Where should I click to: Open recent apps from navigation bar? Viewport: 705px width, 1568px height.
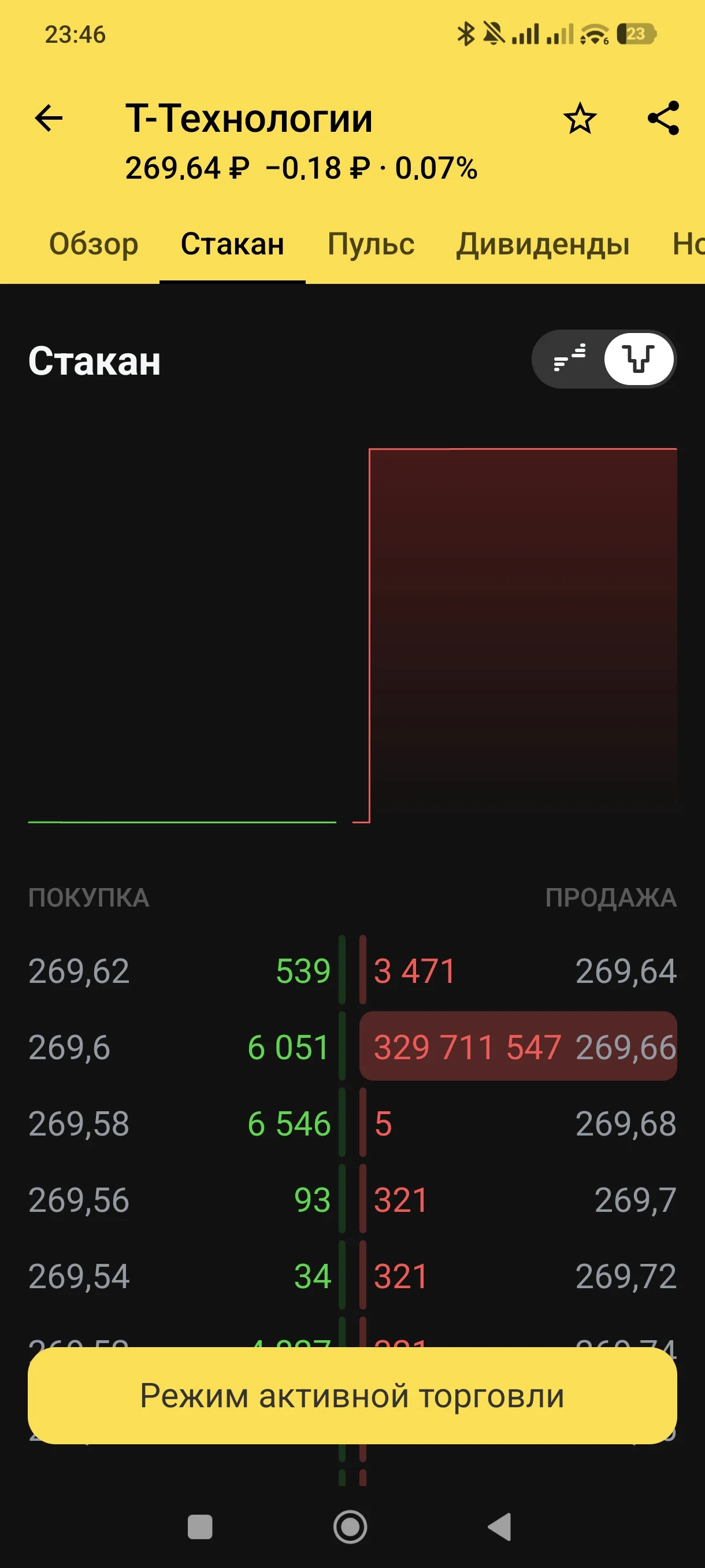click(x=199, y=1526)
